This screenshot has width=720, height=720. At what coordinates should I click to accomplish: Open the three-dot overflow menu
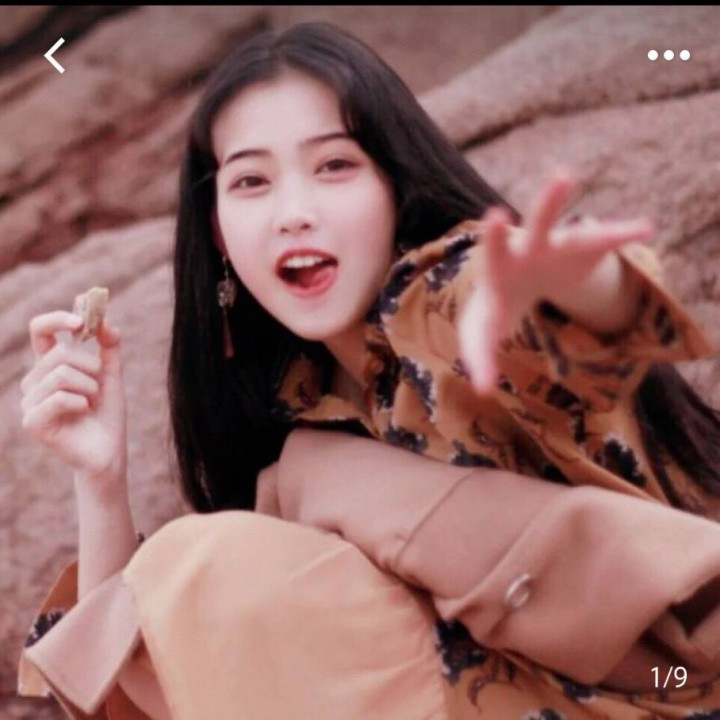pyautogui.click(x=668, y=55)
